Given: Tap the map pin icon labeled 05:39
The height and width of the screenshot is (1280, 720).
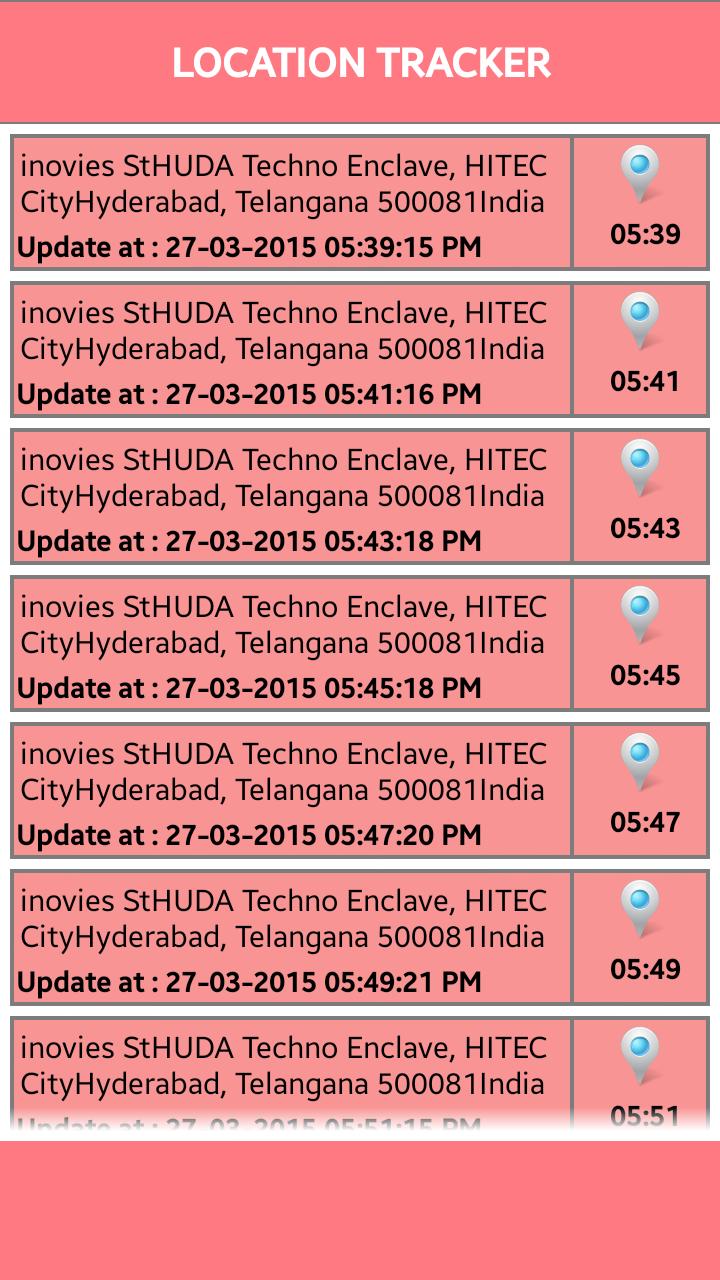Looking at the screenshot, I should point(640,176).
